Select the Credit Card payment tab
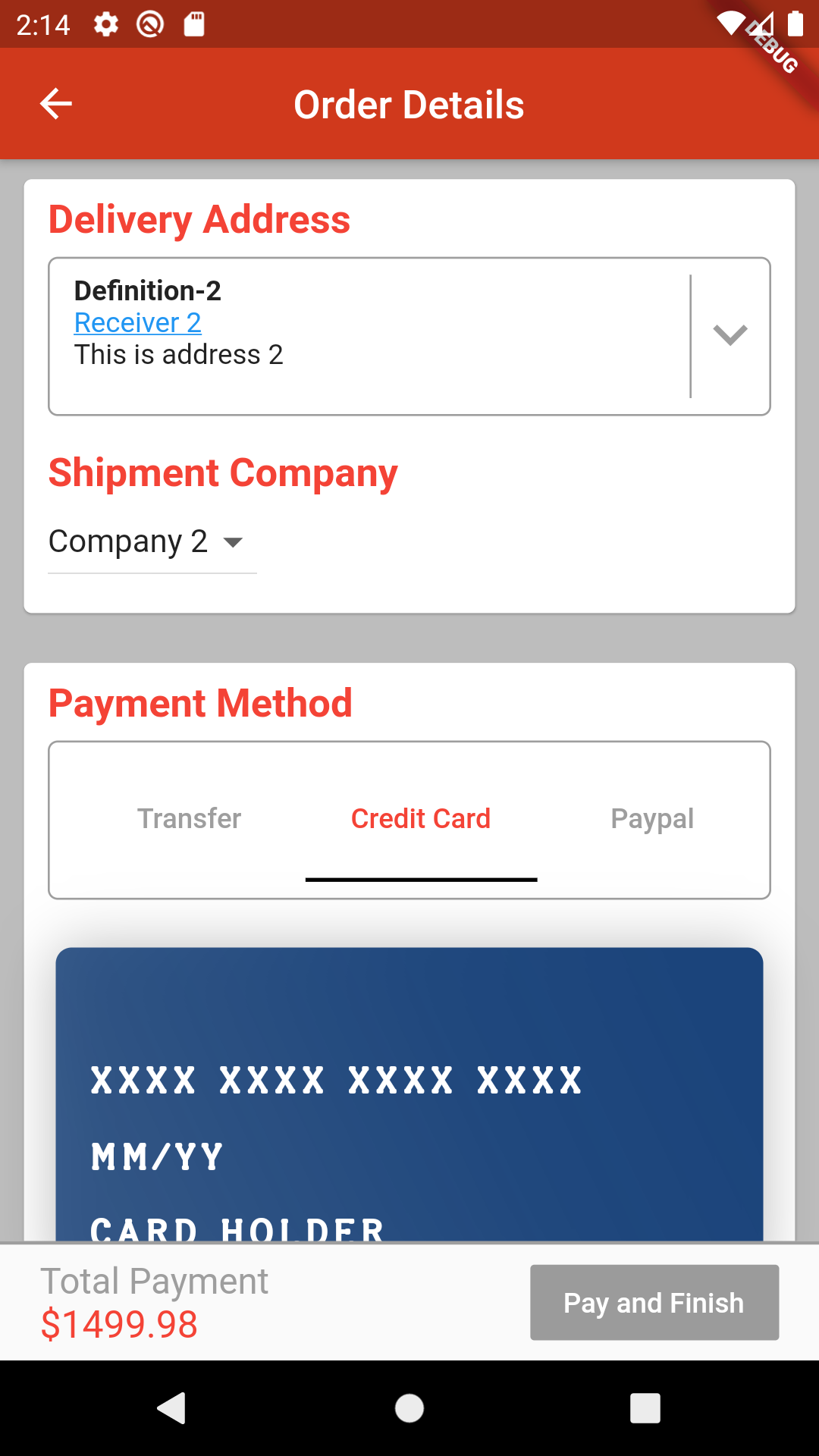This screenshot has width=819, height=1456. pyautogui.click(x=421, y=819)
